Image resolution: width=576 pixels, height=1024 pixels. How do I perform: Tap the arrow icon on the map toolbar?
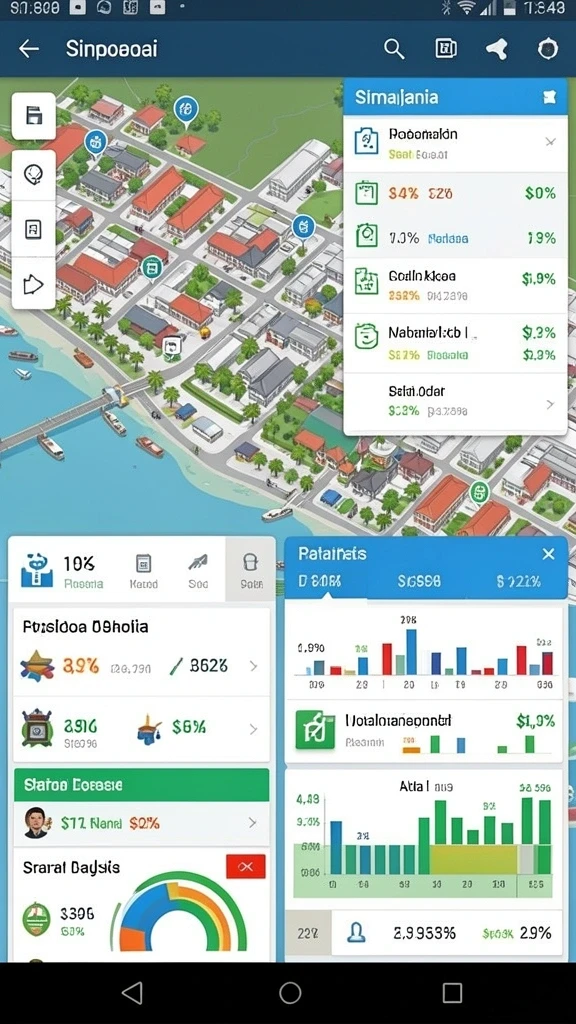coord(33,284)
